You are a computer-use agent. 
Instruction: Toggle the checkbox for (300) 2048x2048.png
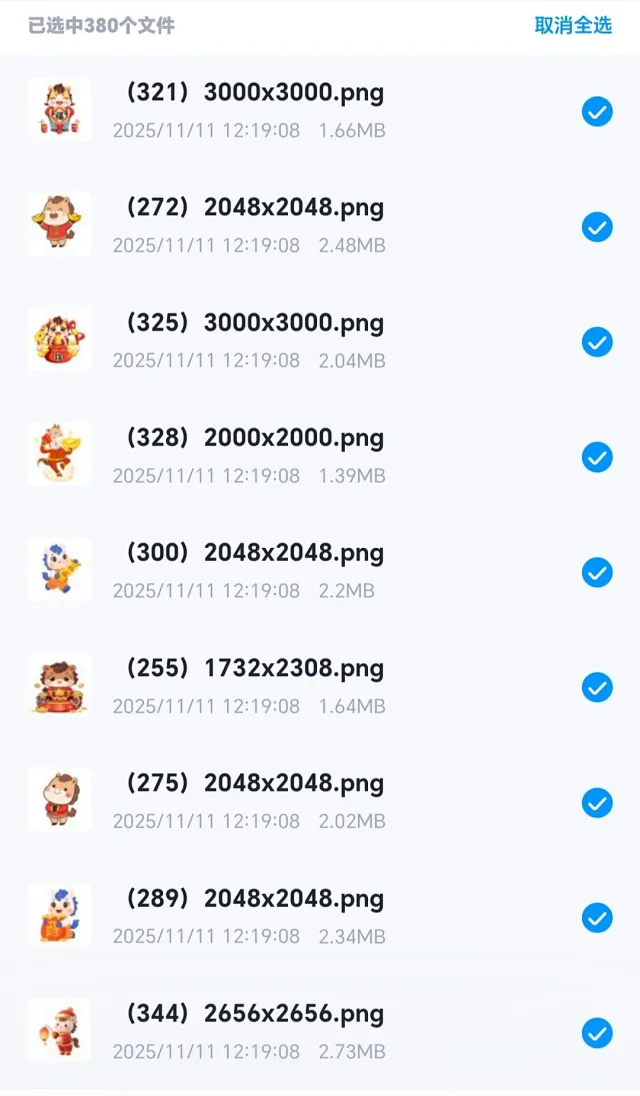pos(597,572)
